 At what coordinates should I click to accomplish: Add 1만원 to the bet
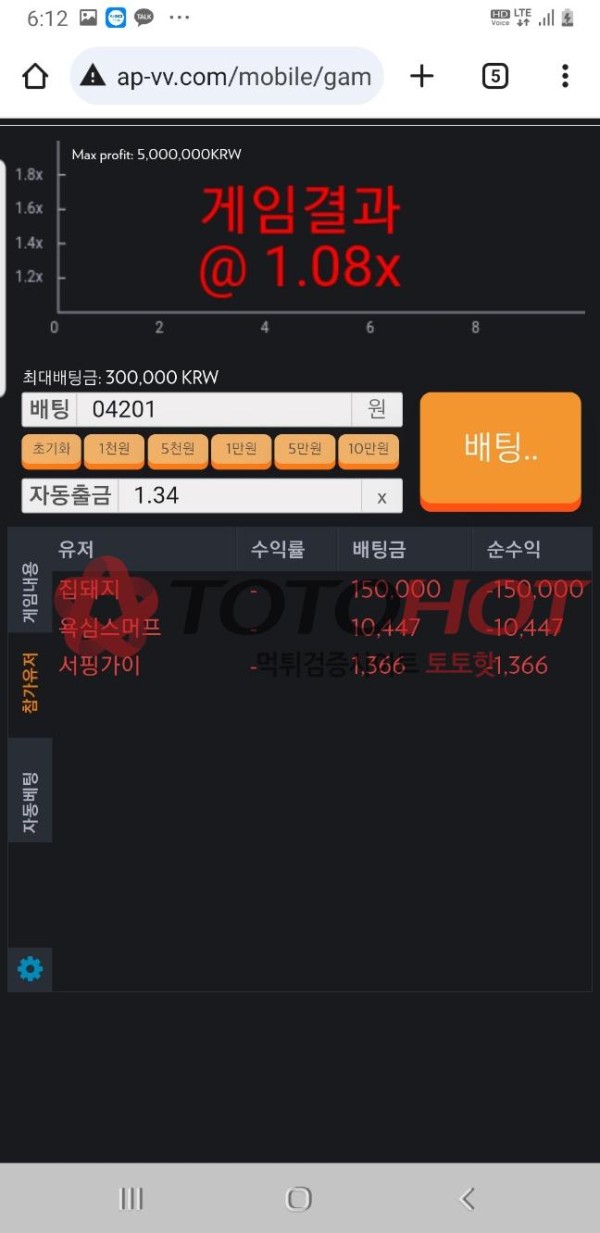241,450
